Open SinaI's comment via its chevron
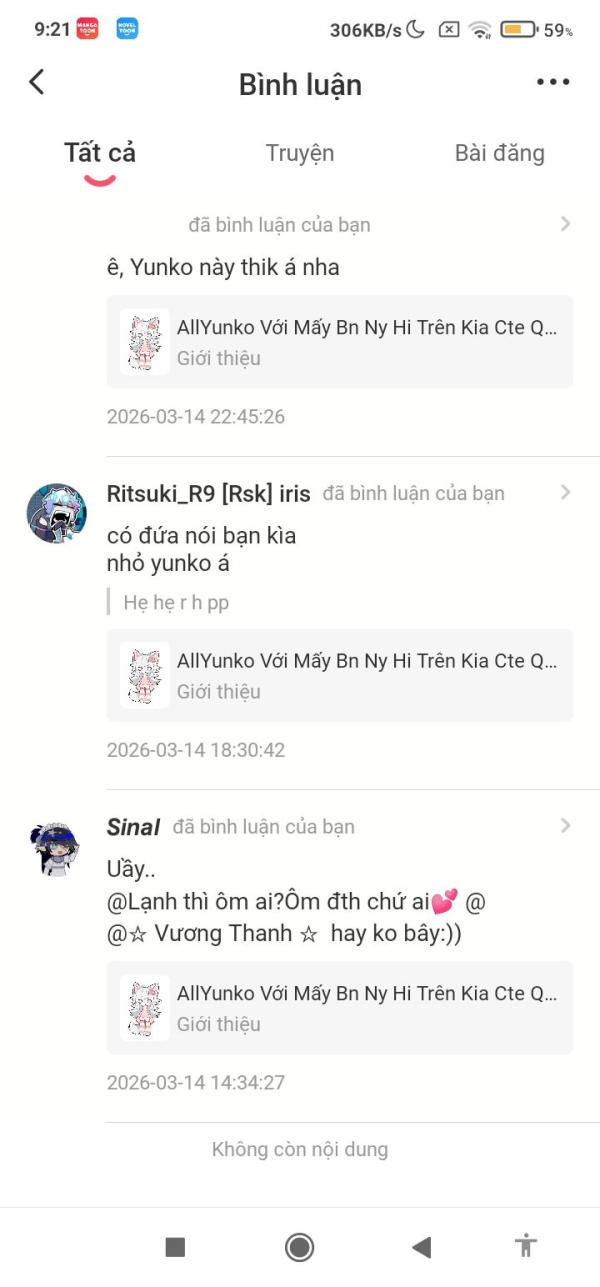The height and width of the screenshot is (1287, 600). (566, 826)
